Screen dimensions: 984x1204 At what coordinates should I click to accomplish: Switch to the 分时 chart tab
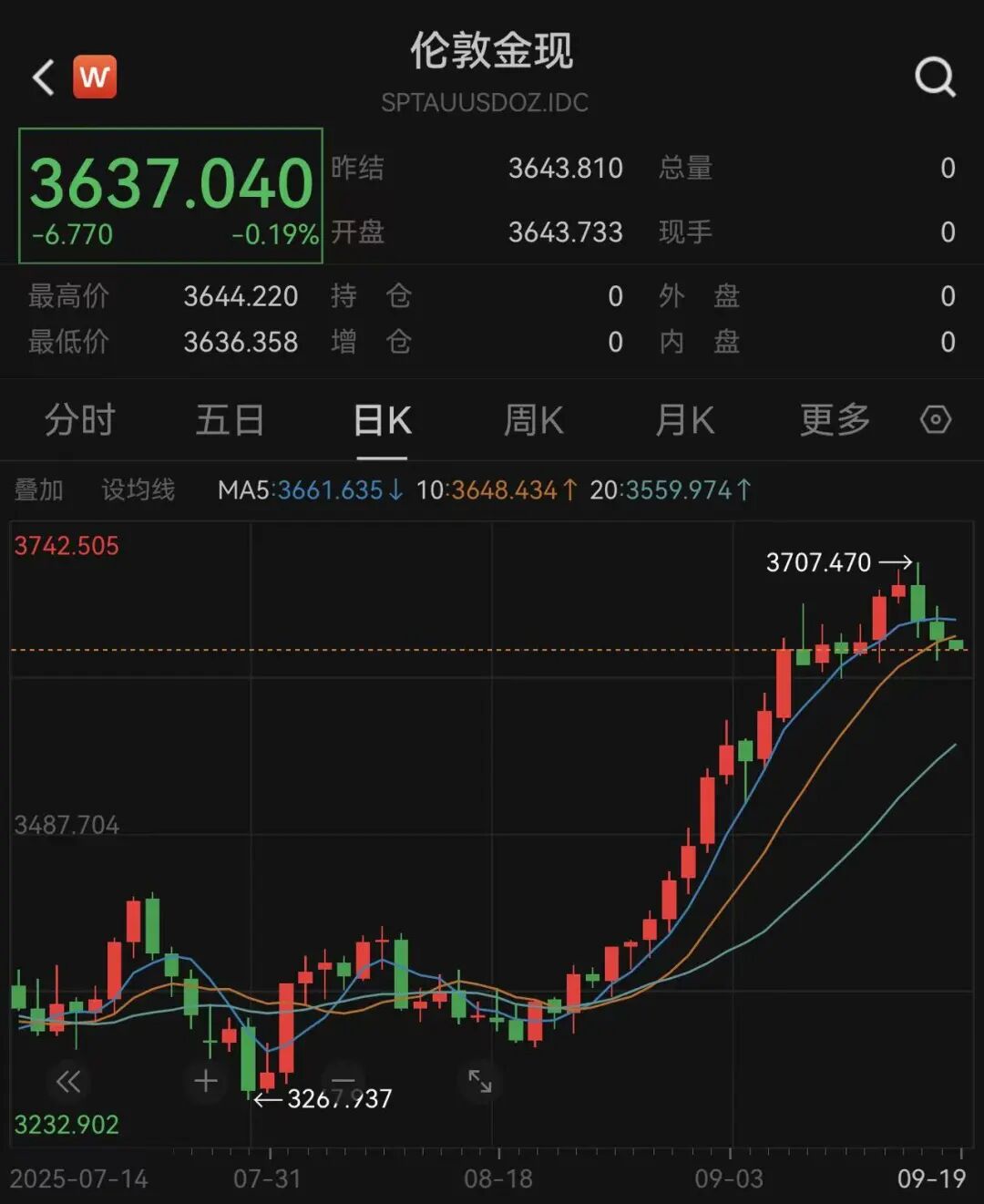(79, 421)
